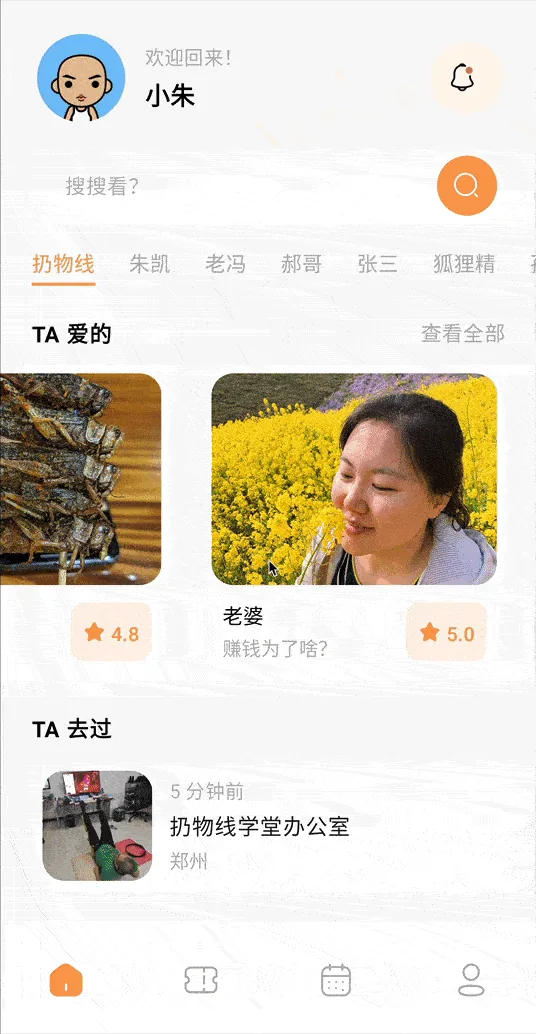Select the 扔物线 tab
This screenshot has width=536, height=1034.
pos(63,264)
